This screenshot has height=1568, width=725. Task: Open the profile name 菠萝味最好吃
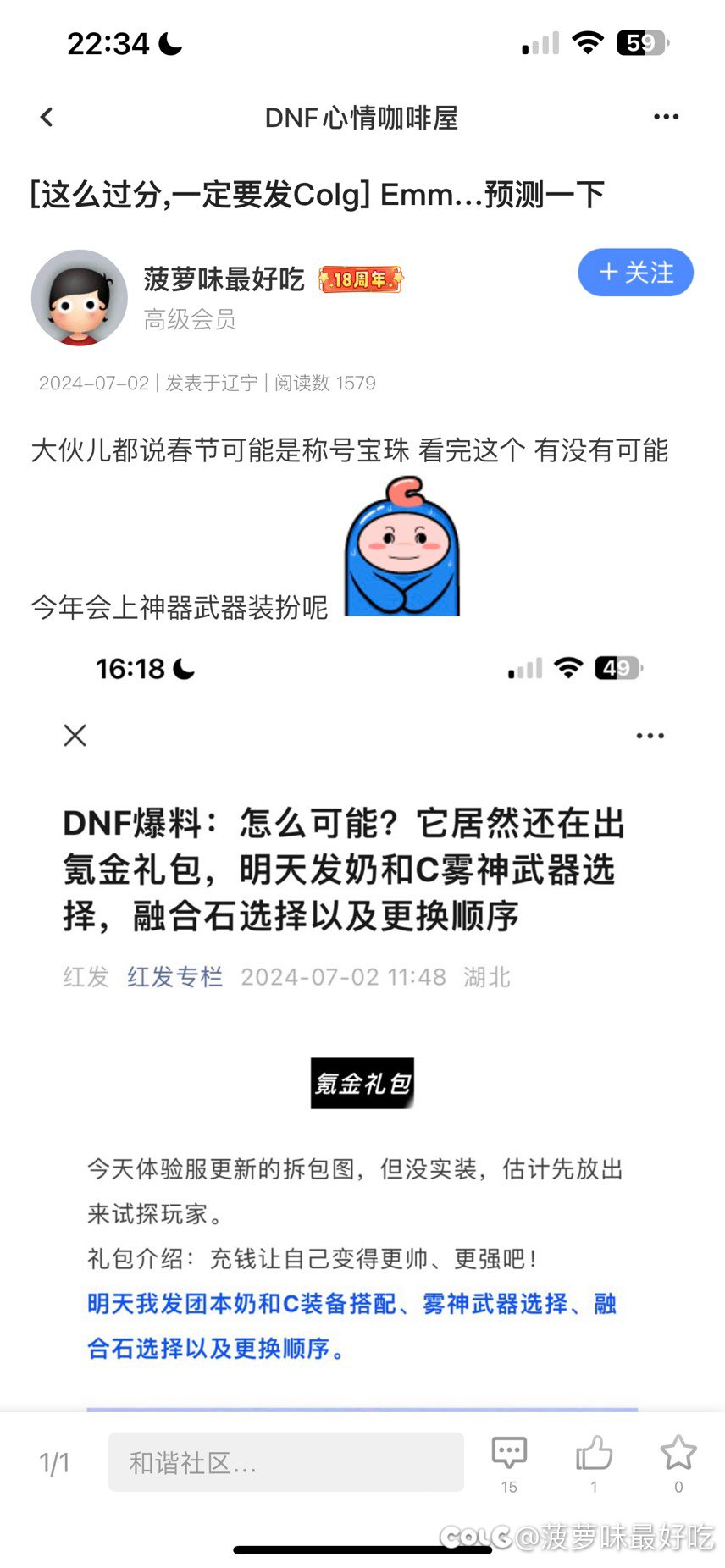pyautogui.click(x=224, y=279)
